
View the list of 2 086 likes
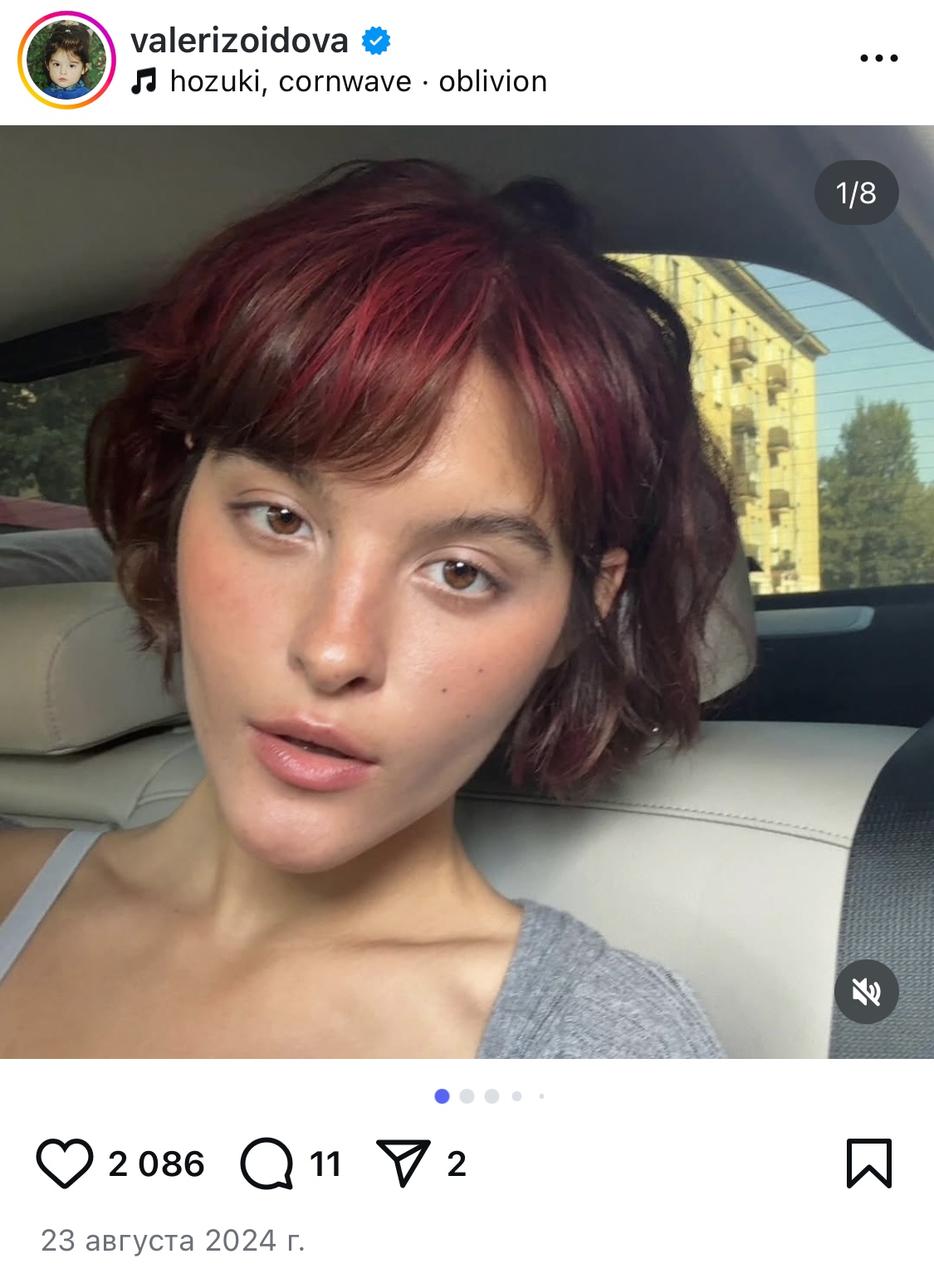pyautogui.click(x=156, y=1164)
